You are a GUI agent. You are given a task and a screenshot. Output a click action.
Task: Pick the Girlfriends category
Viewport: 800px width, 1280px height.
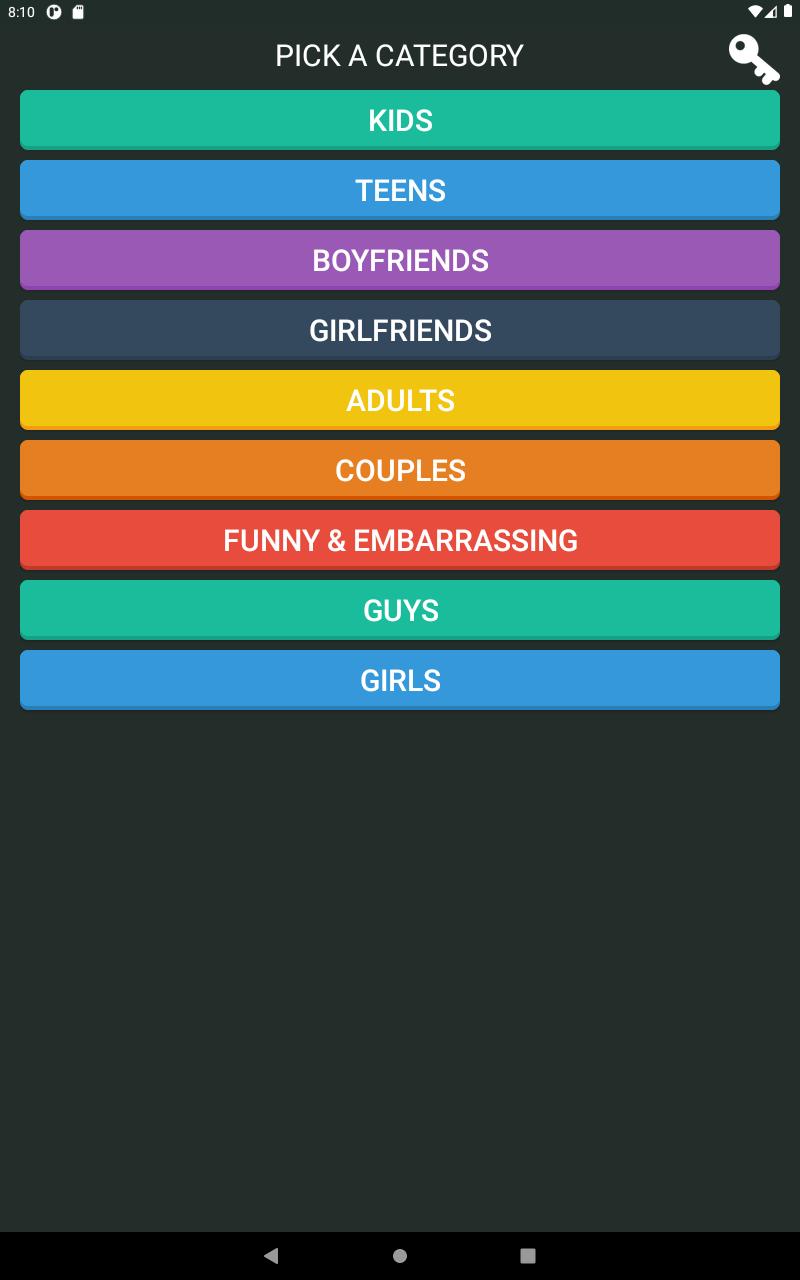(400, 330)
